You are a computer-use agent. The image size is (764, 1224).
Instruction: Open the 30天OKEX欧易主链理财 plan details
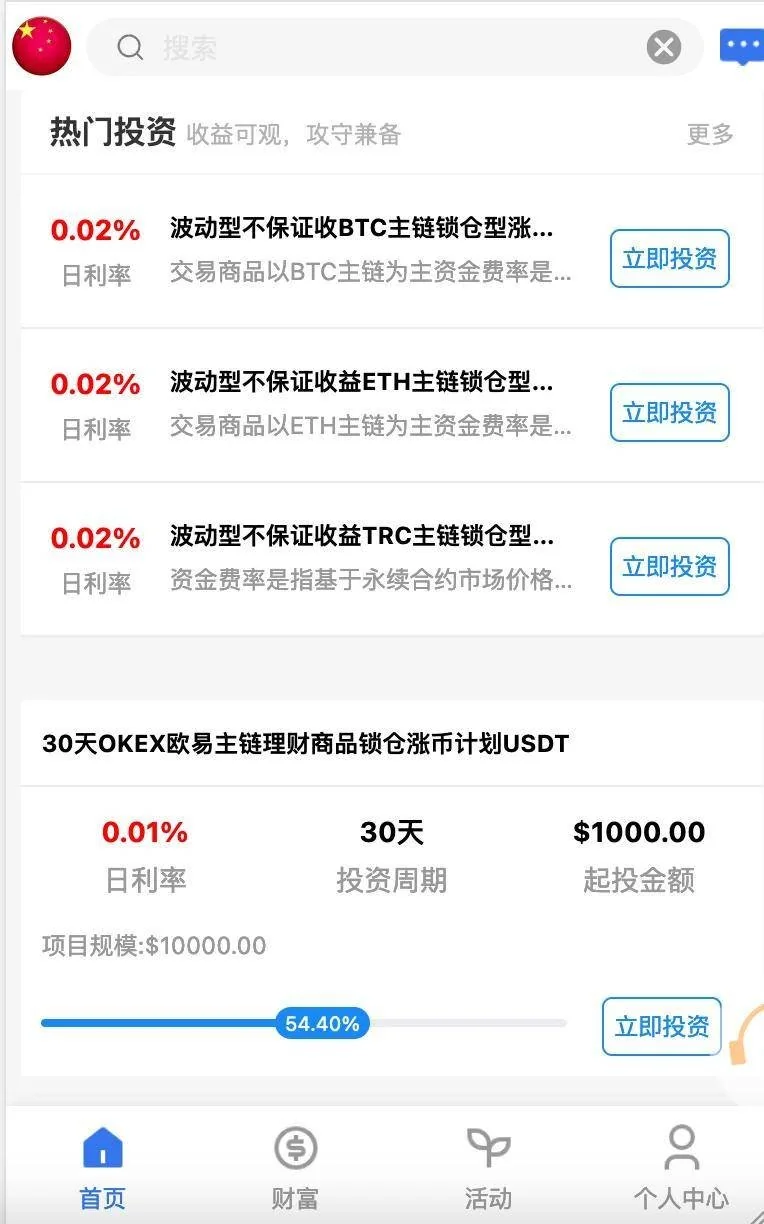tap(304, 743)
